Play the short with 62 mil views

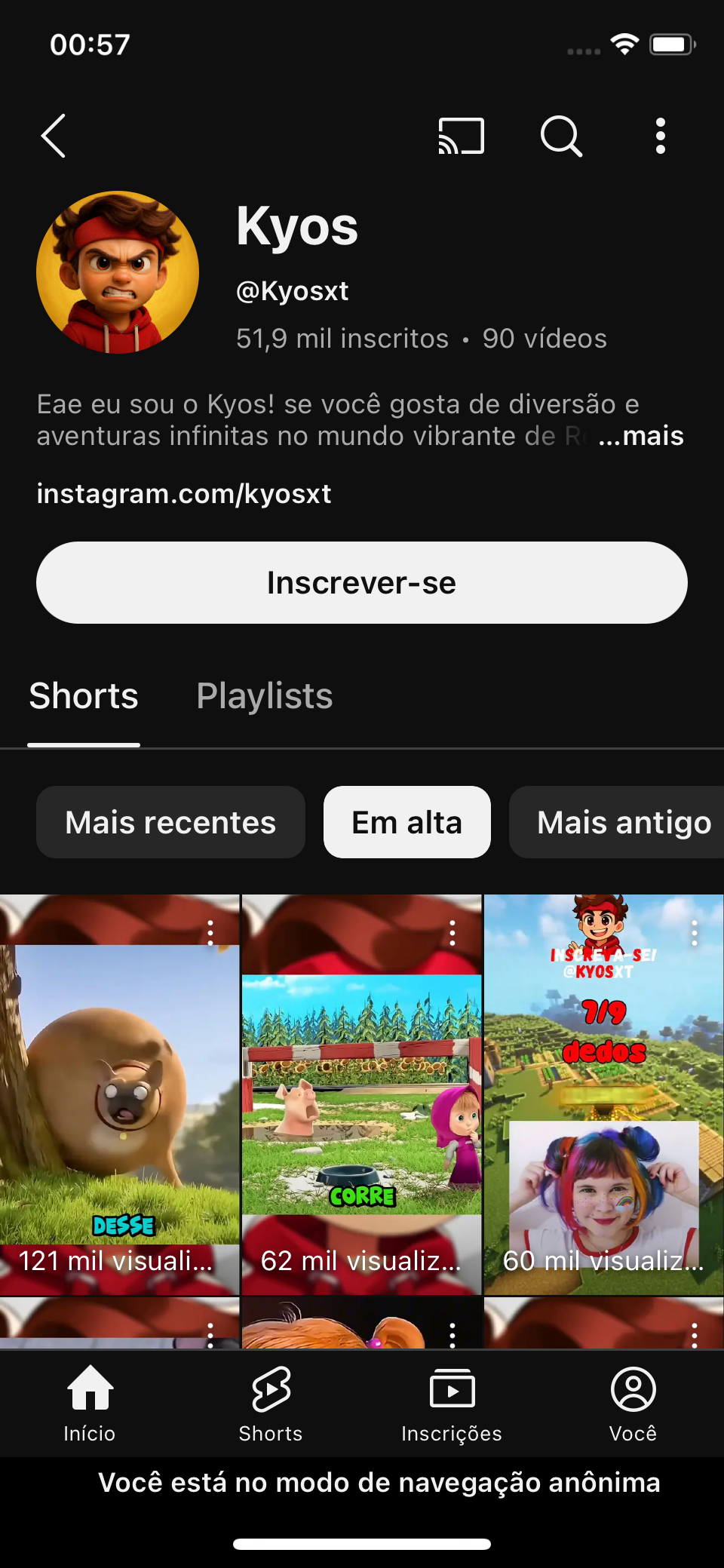pos(362,1094)
